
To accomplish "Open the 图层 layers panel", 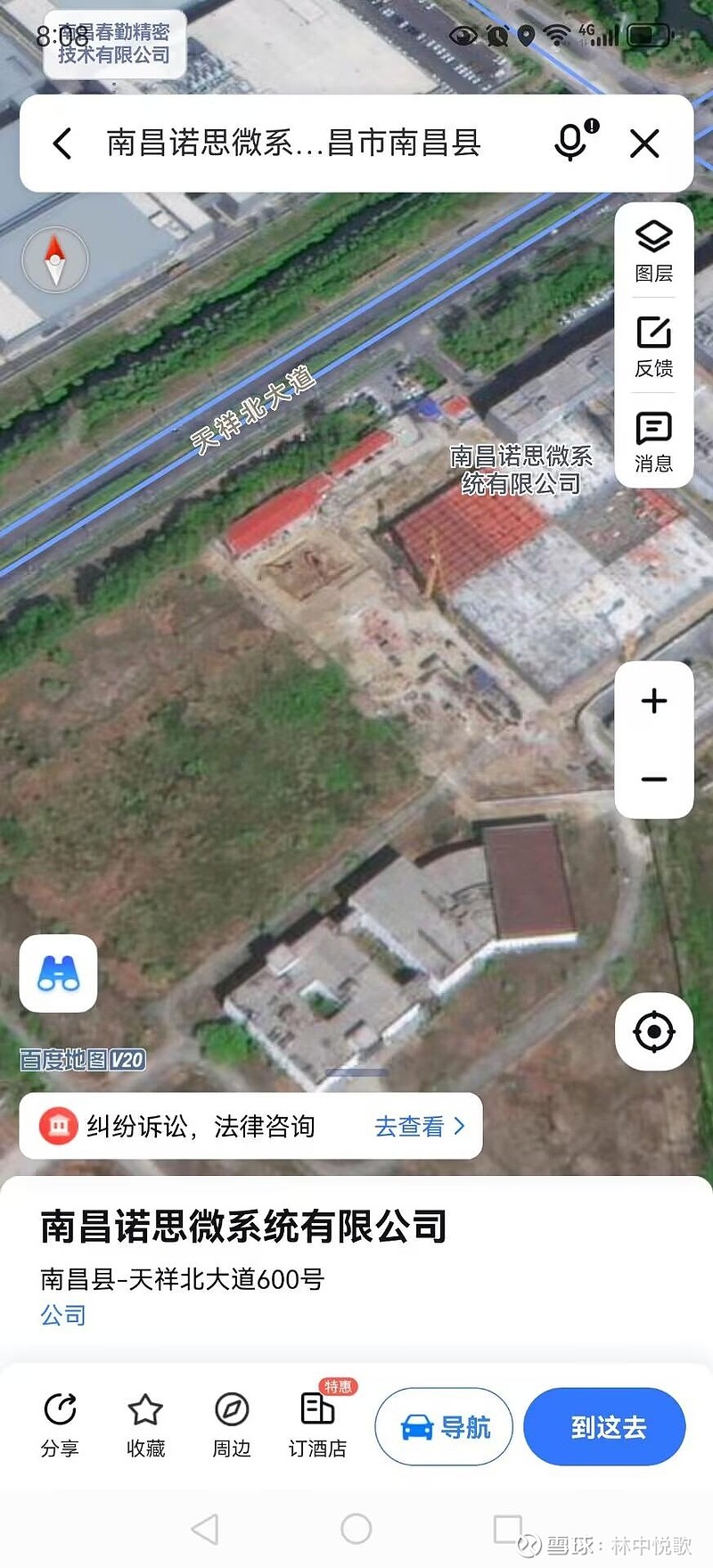I will pyautogui.click(x=654, y=251).
